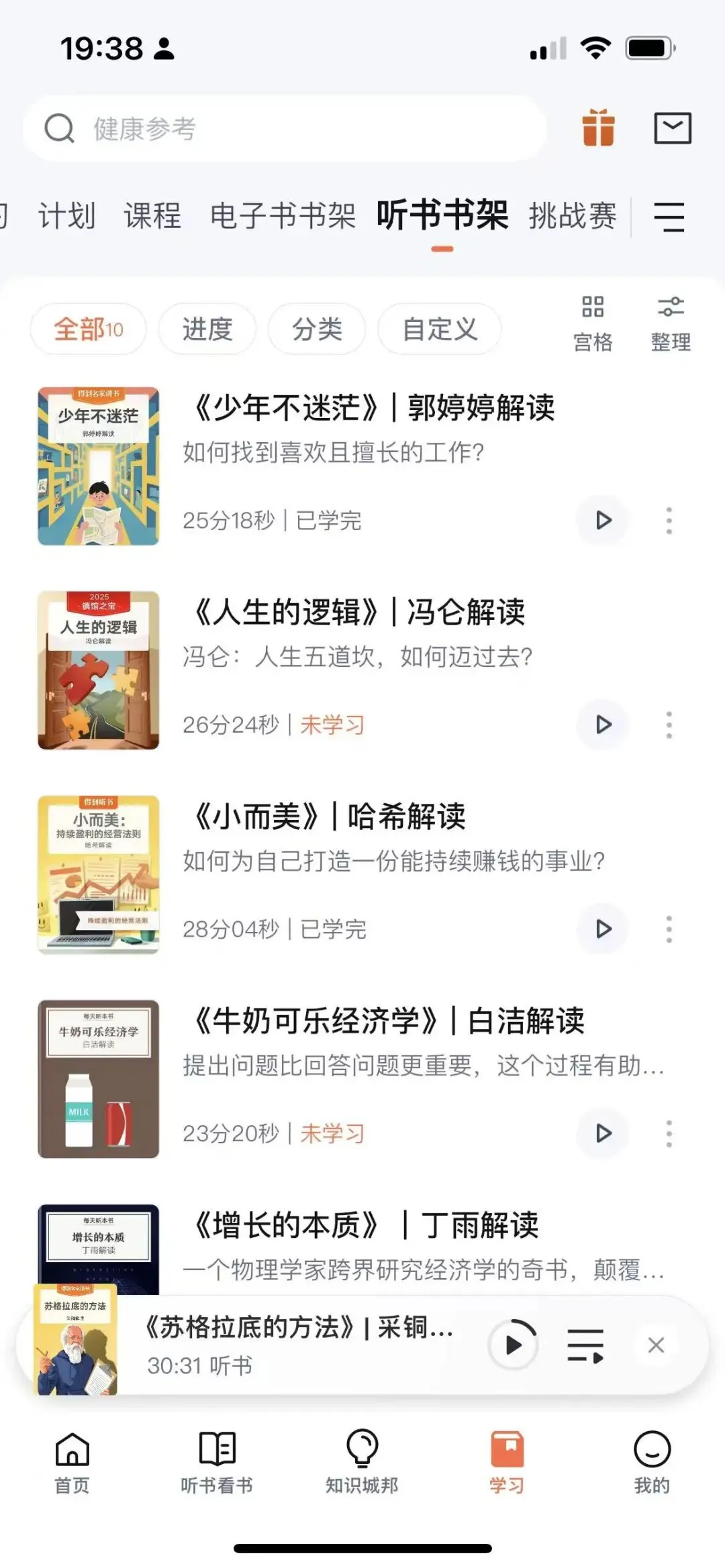
Task: Expand the full tab list menu
Action: point(669,217)
